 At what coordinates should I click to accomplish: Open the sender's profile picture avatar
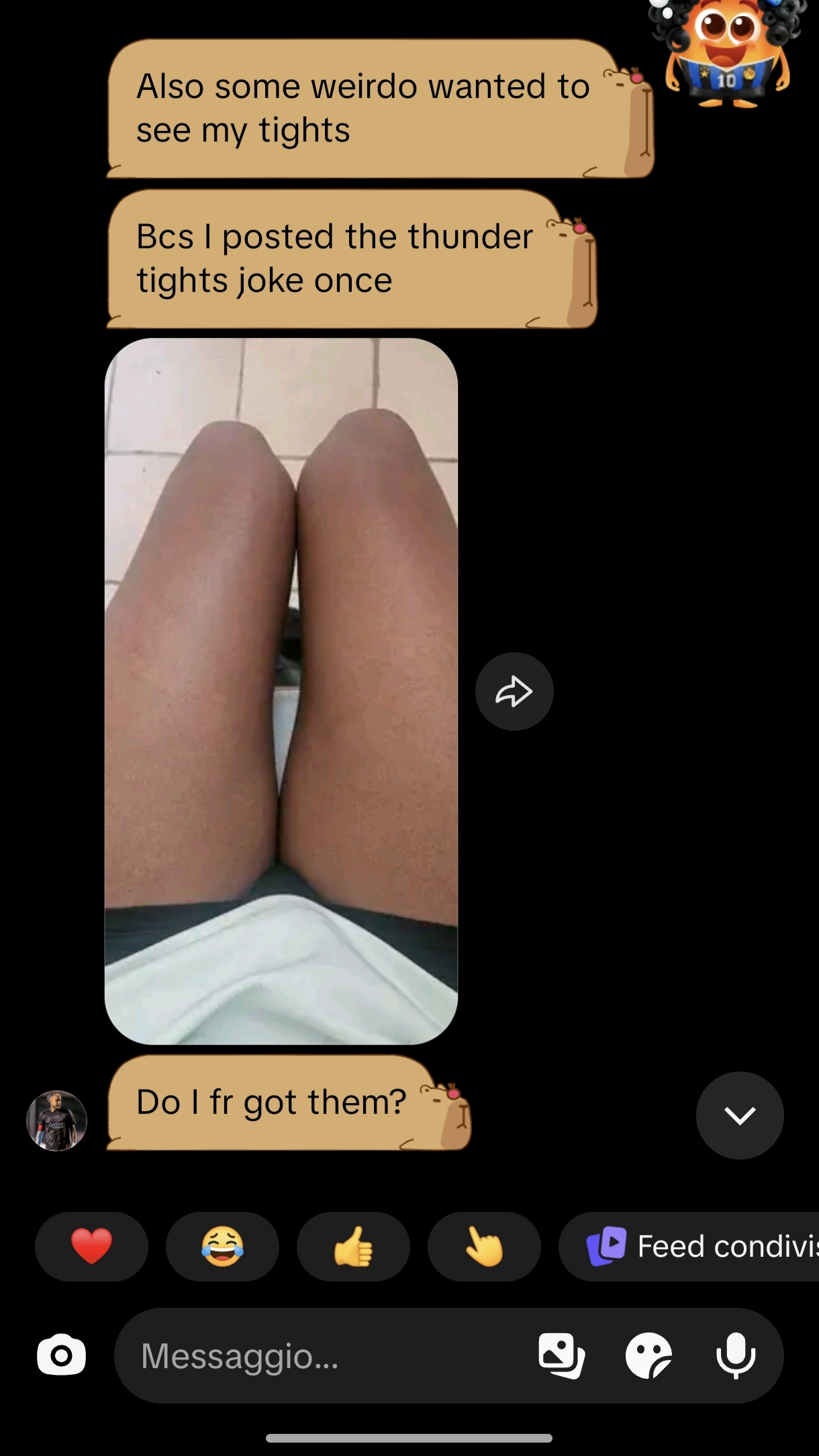pos(56,1121)
